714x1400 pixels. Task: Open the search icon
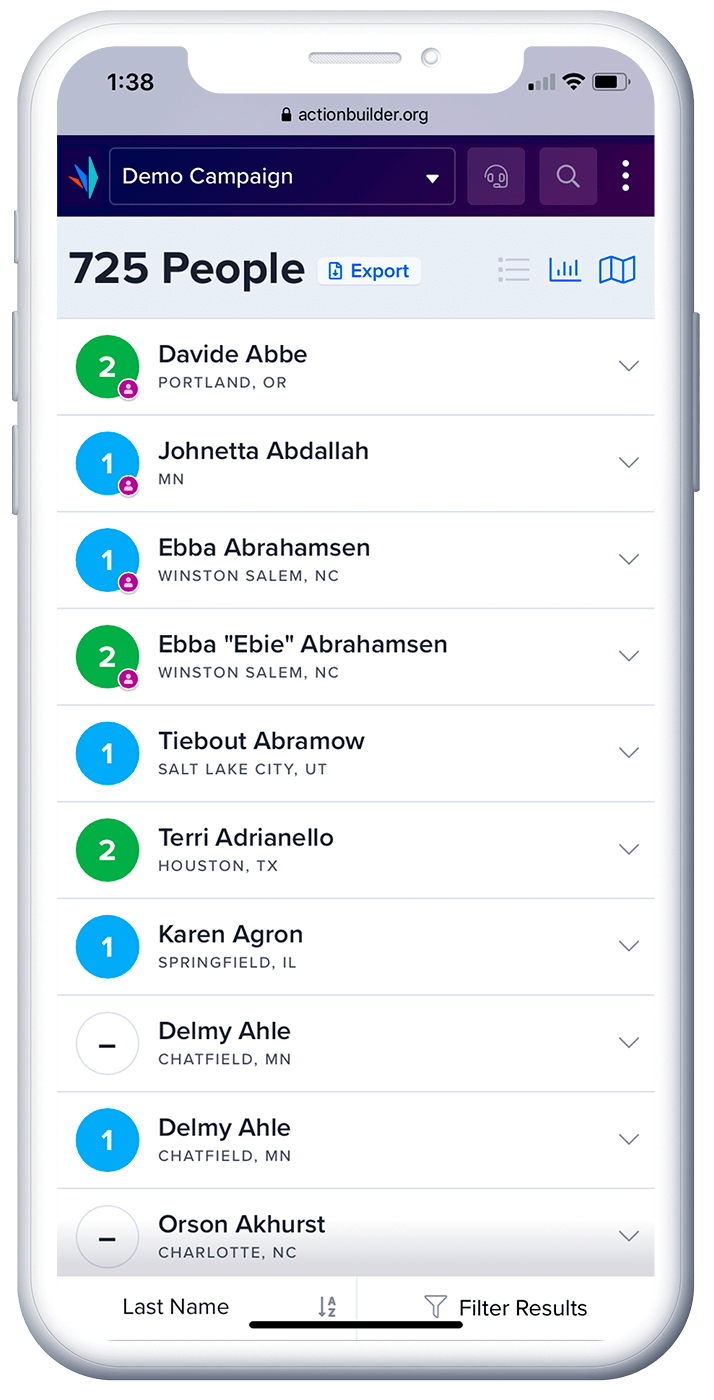568,177
